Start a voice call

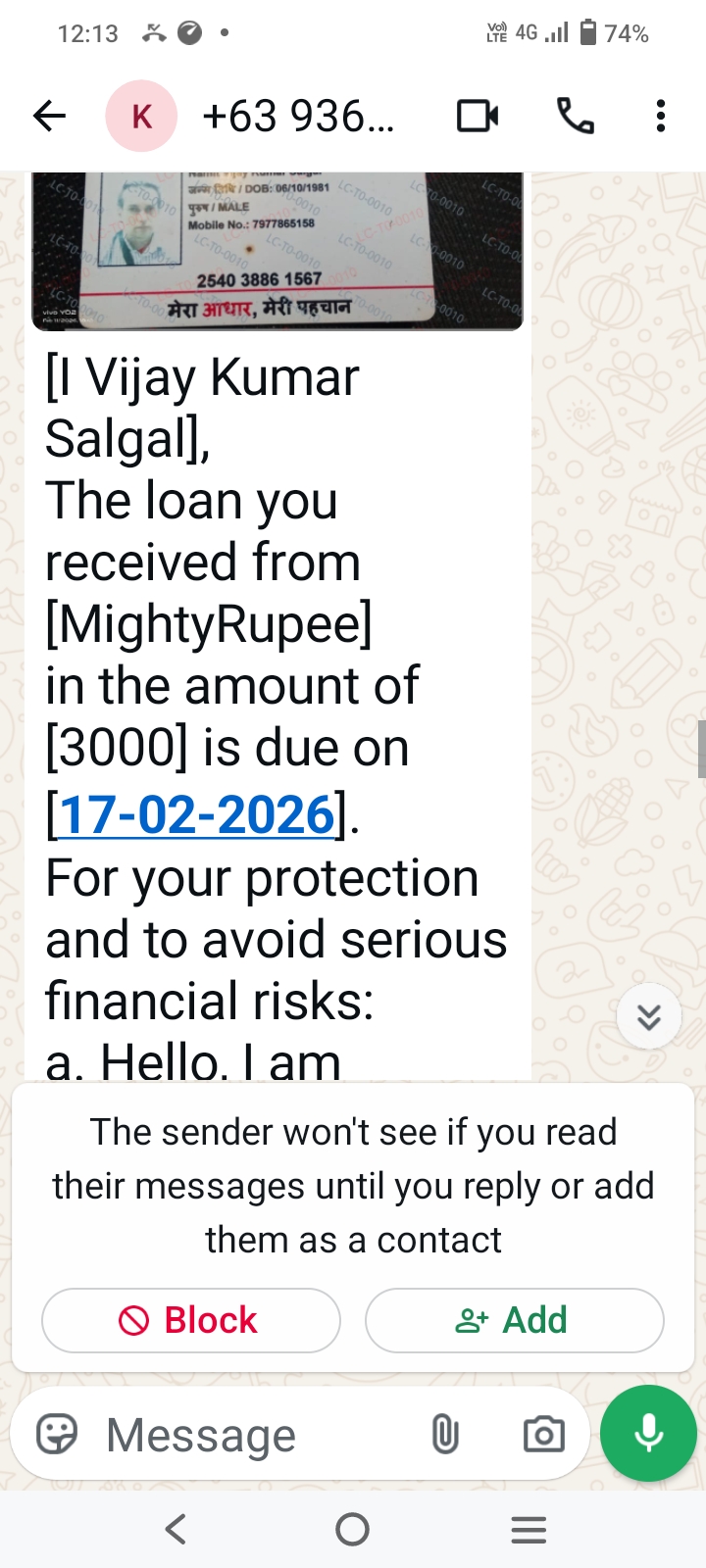click(x=576, y=117)
